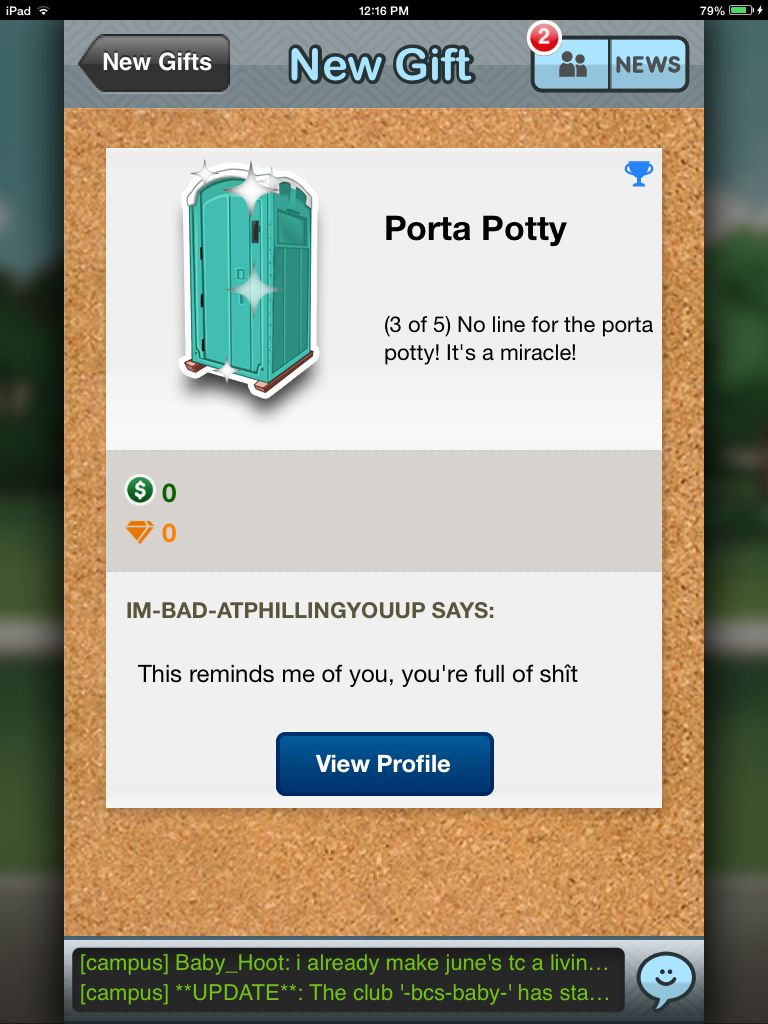Tap the blue trophy icon
Screen dimensions: 768x1024
[638, 174]
